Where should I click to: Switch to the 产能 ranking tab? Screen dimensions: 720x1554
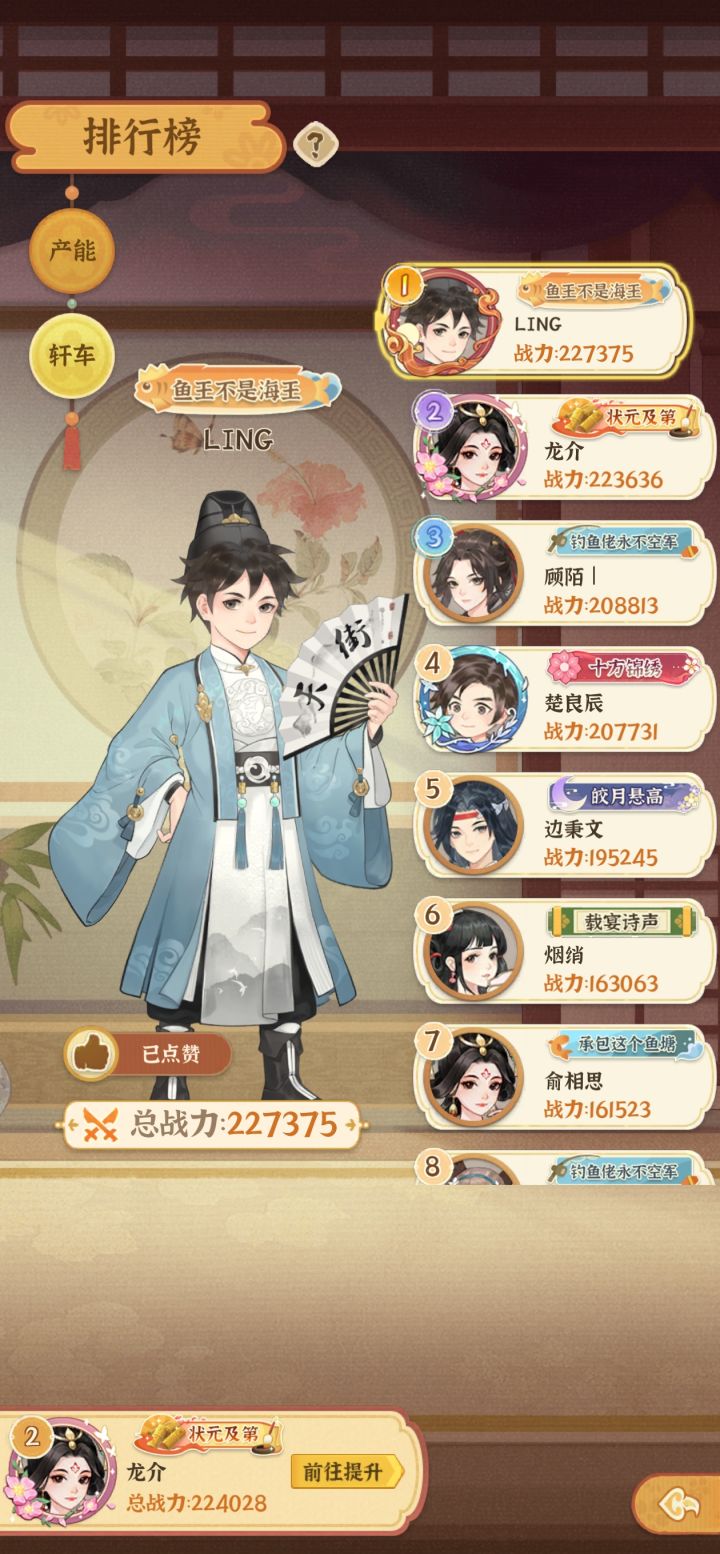(x=70, y=253)
